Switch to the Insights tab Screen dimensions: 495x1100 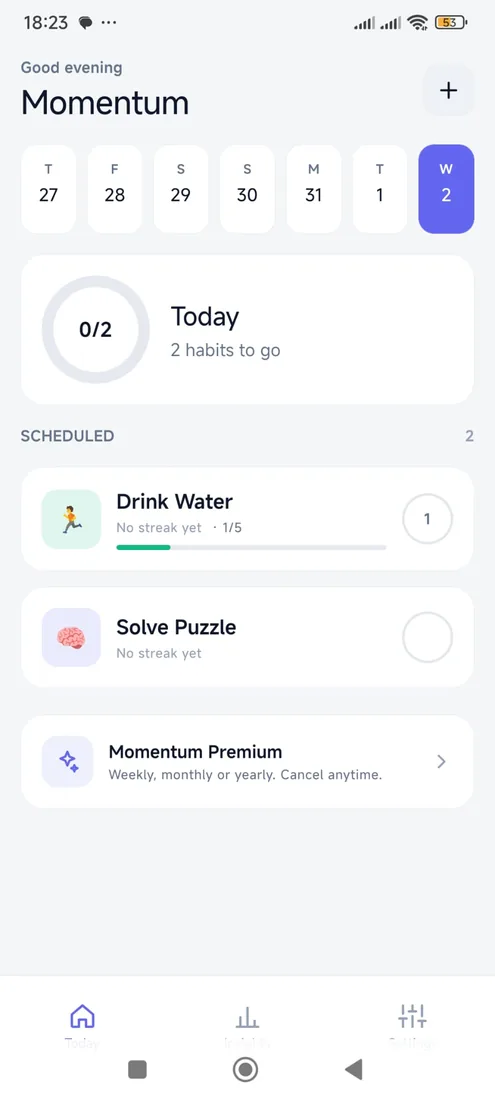click(x=247, y=1024)
